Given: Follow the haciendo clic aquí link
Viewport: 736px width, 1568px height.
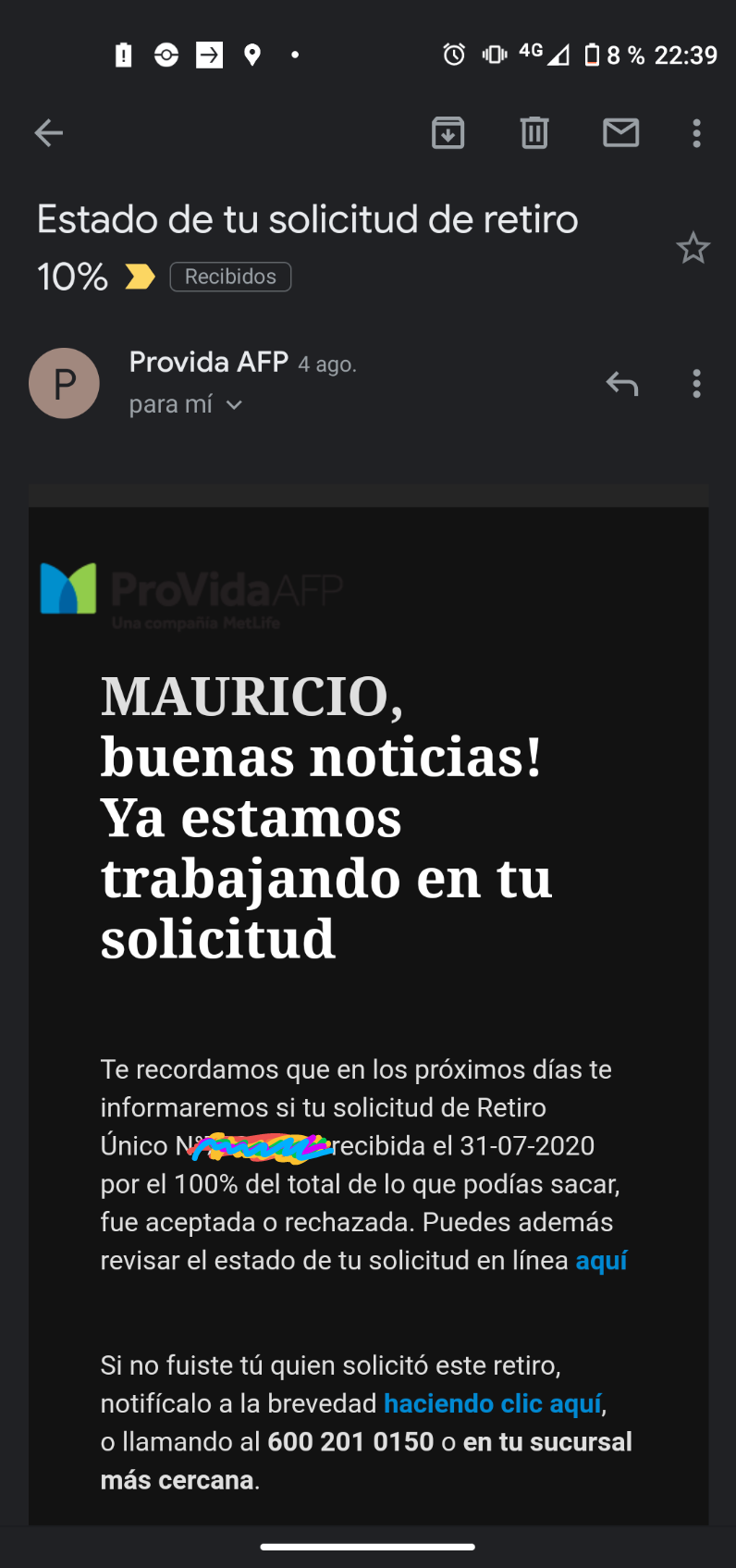Looking at the screenshot, I should (493, 1403).
